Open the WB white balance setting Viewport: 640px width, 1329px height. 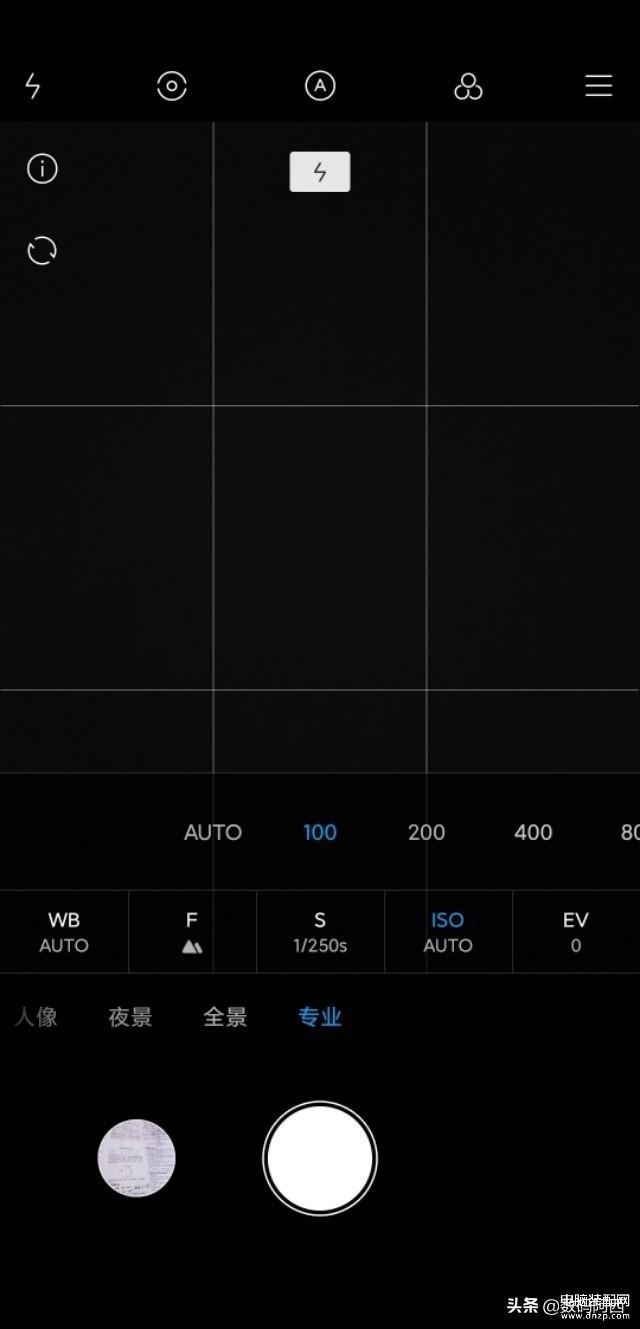[x=64, y=932]
